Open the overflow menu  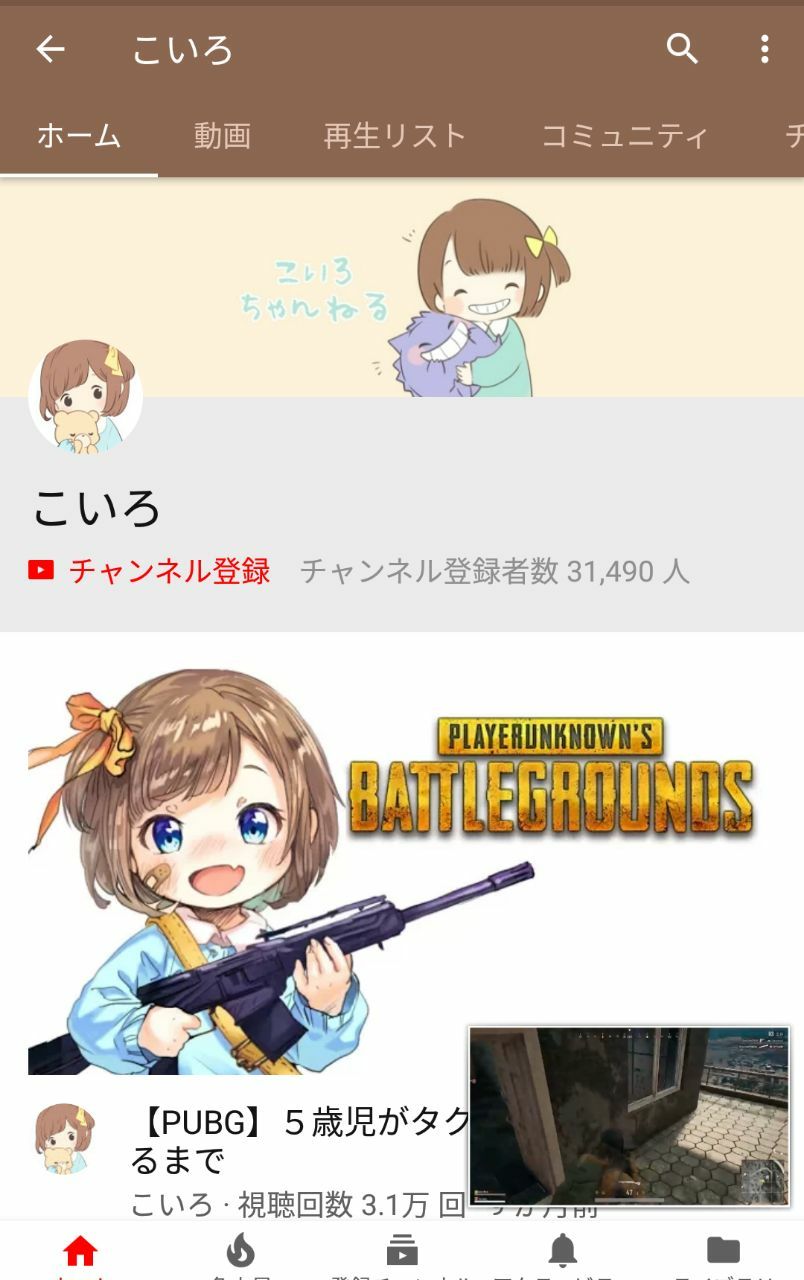click(x=764, y=48)
